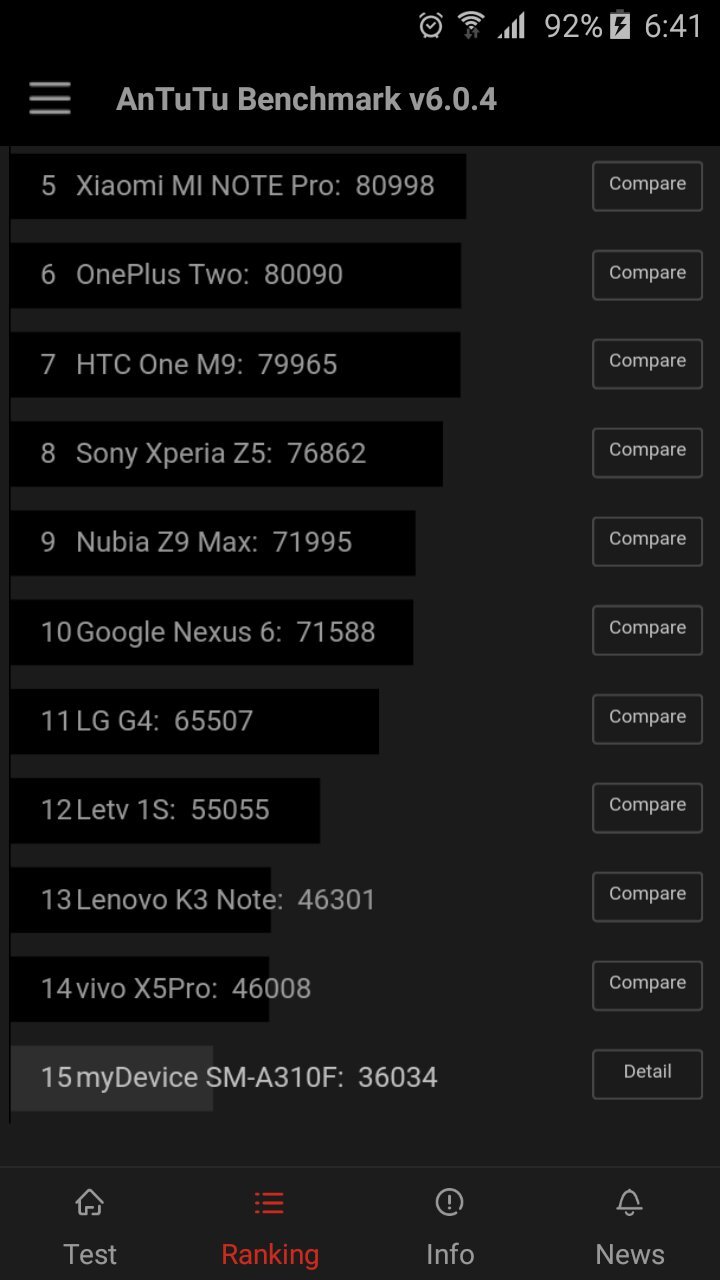Image resolution: width=720 pixels, height=1280 pixels.
Task: Go to the Info tab
Action: pos(450,1226)
